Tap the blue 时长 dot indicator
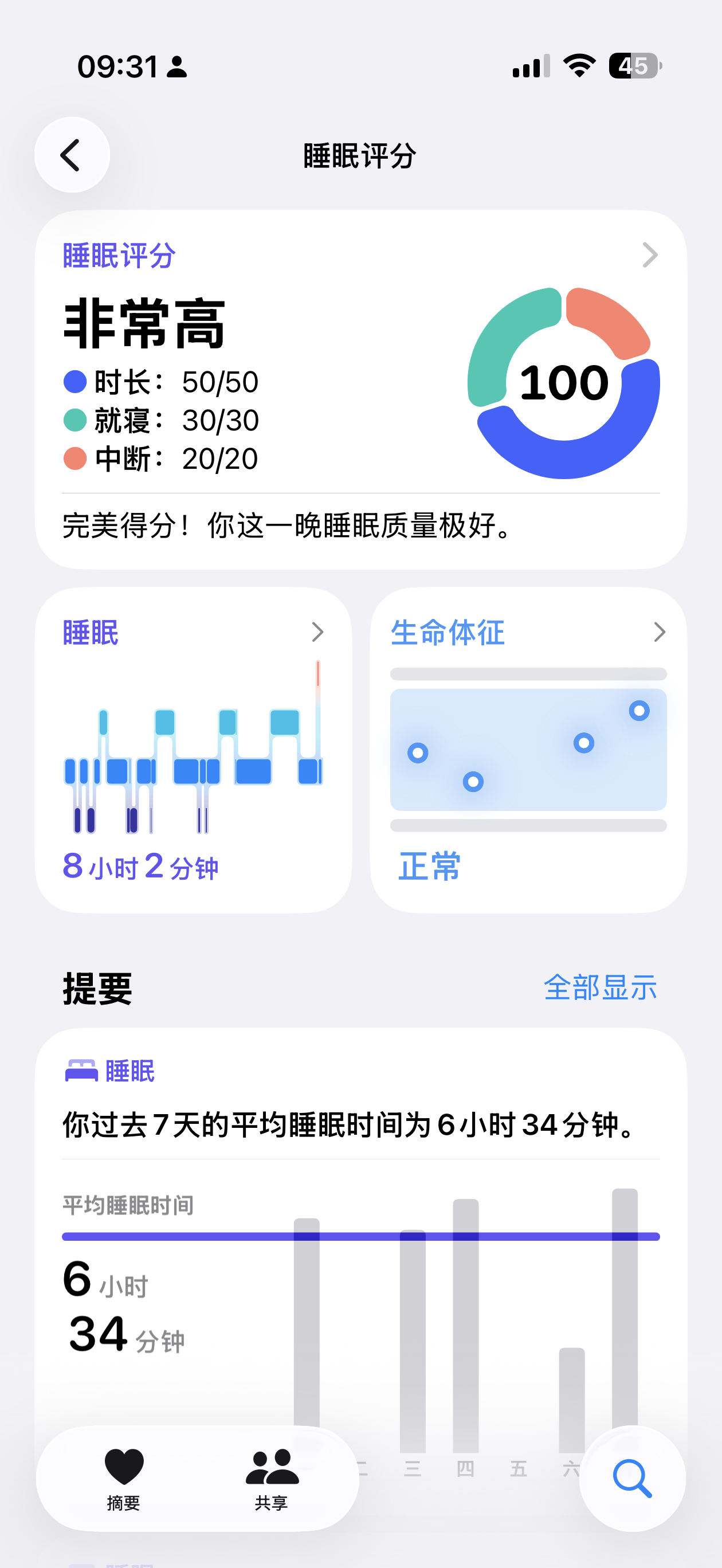Image resolution: width=722 pixels, height=1568 pixels. (x=74, y=381)
